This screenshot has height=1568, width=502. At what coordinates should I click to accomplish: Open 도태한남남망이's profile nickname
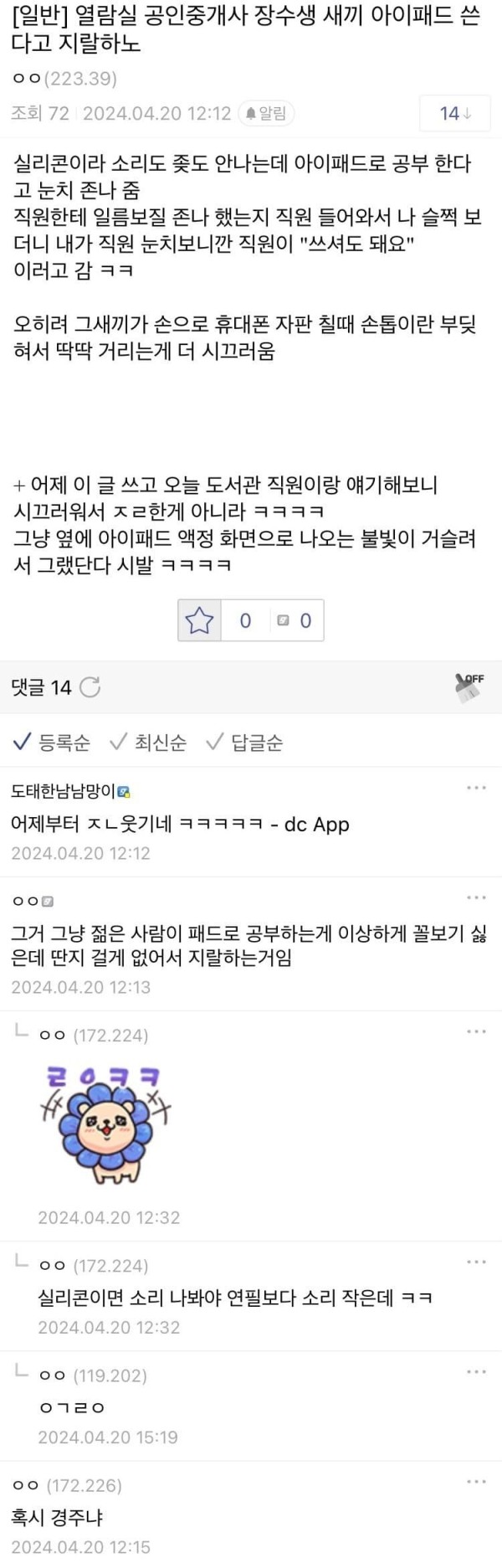[x=64, y=791]
